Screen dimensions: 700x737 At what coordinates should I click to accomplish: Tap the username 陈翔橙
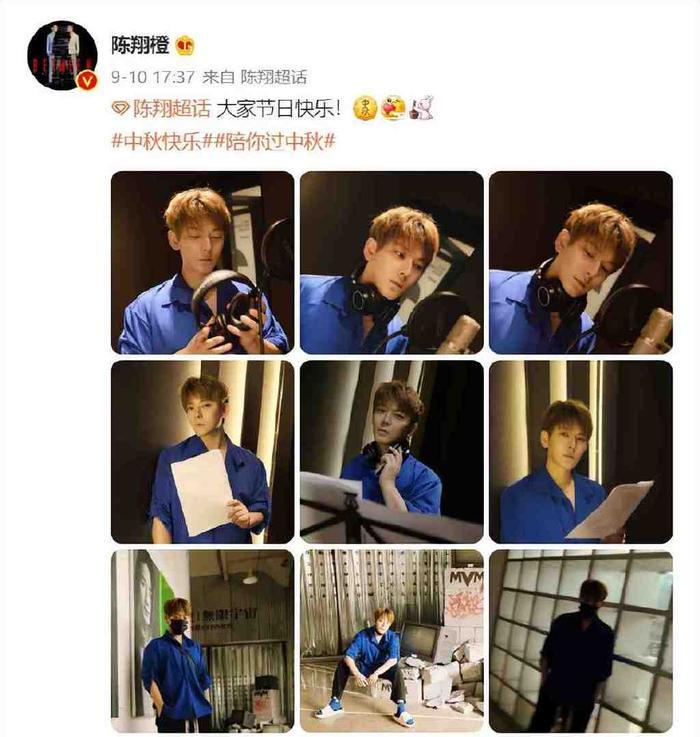point(141,46)
